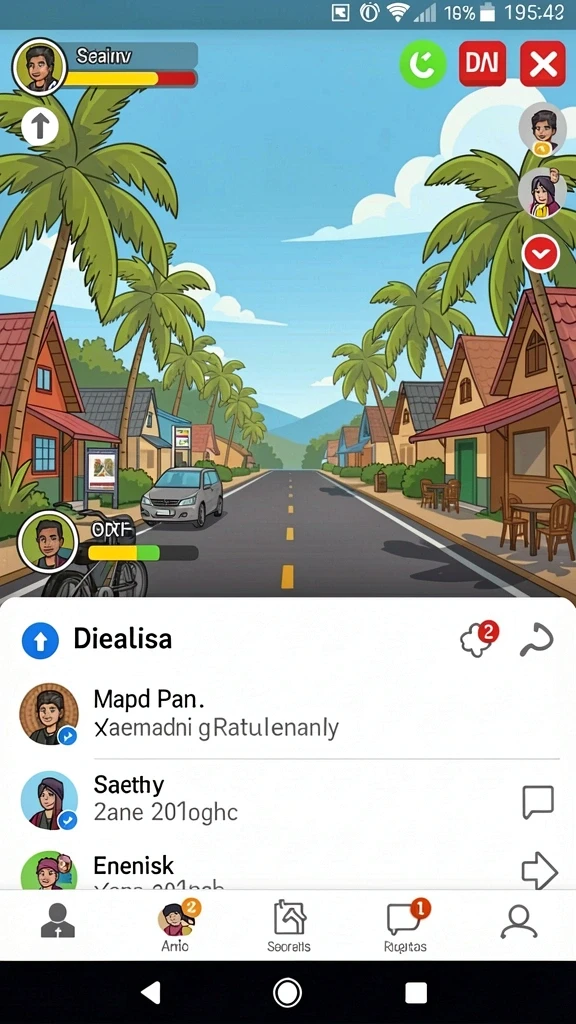
Task: Go back with the system back button
Action: [151, 993]
